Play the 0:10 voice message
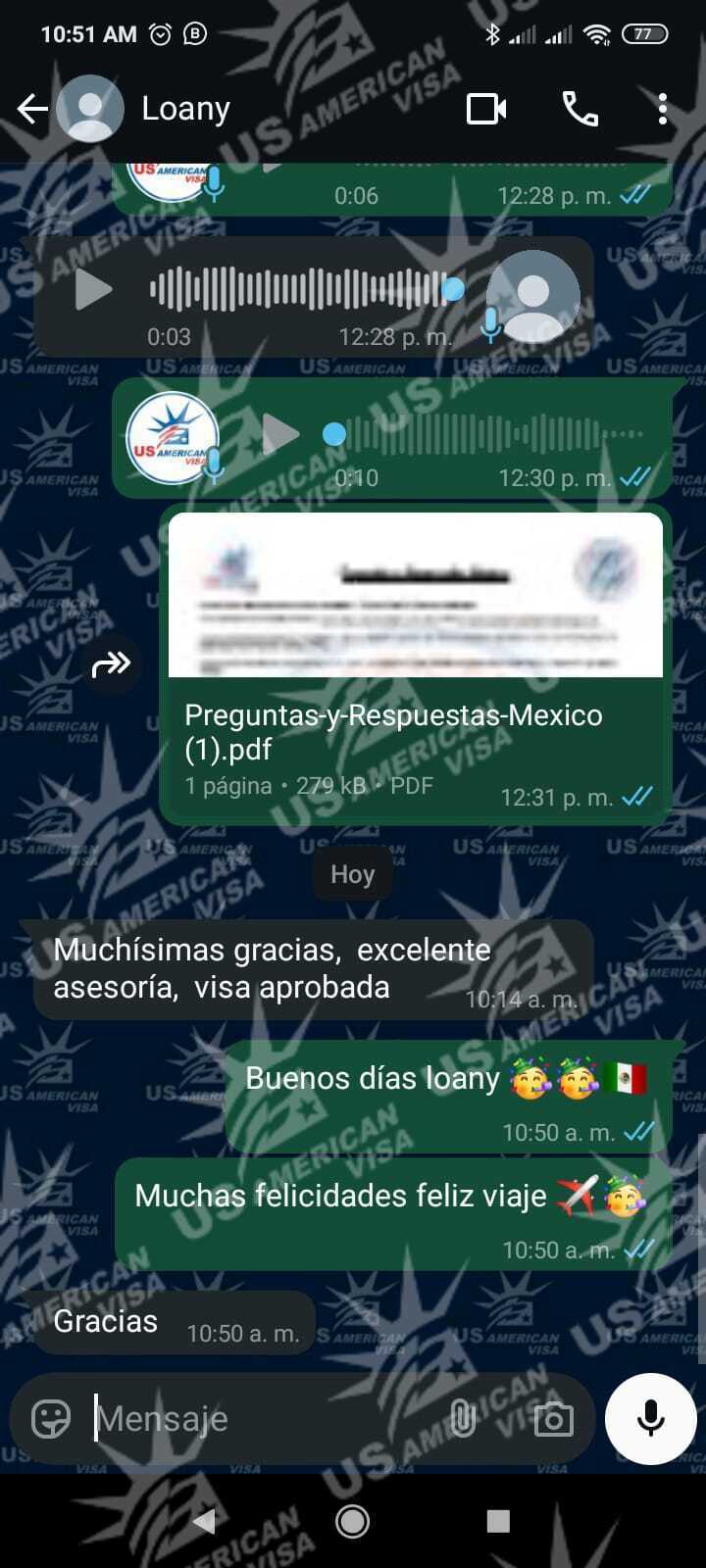 click(x=280, y=434)
